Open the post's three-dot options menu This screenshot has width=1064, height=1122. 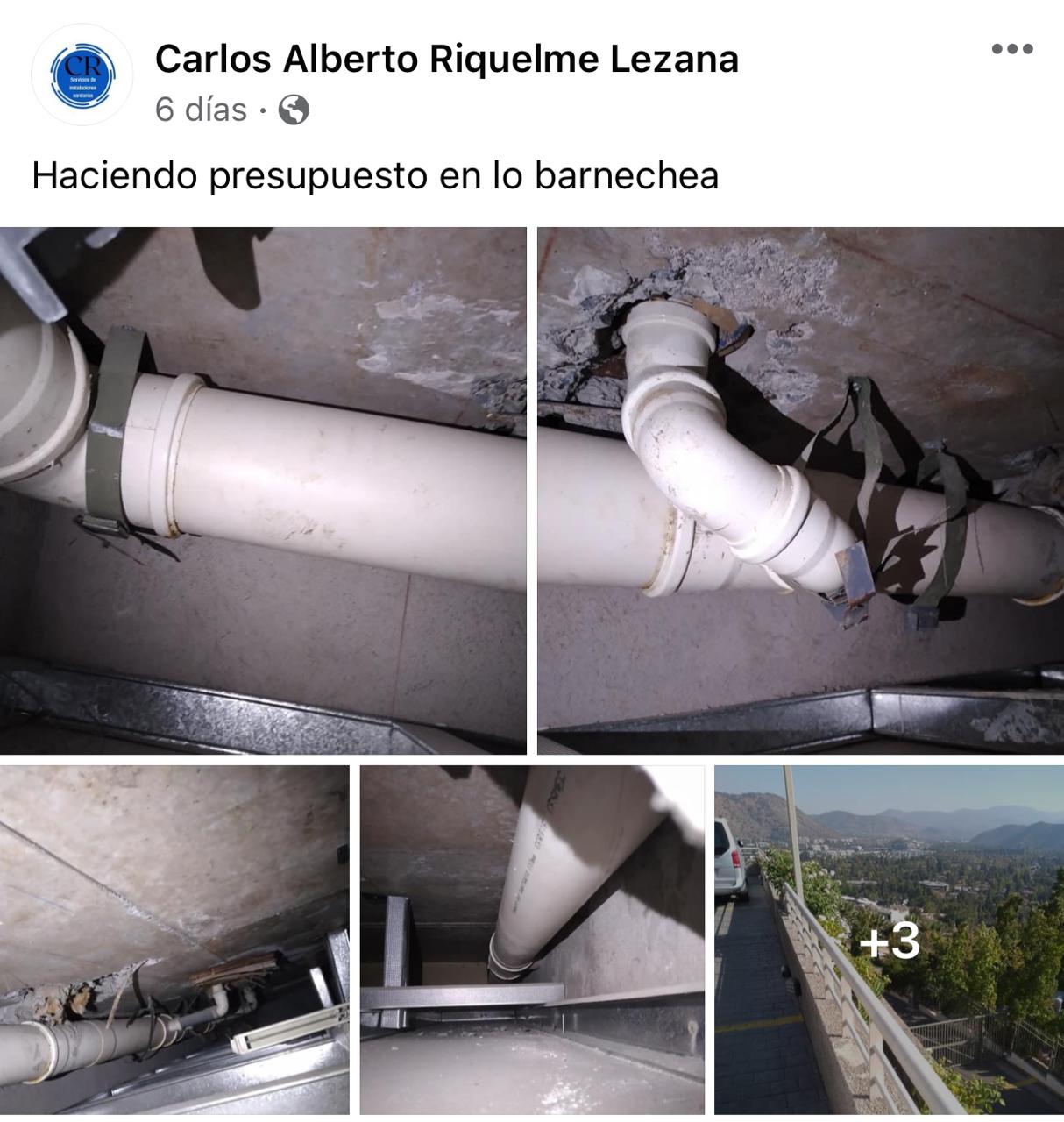tap(1012, 49)
